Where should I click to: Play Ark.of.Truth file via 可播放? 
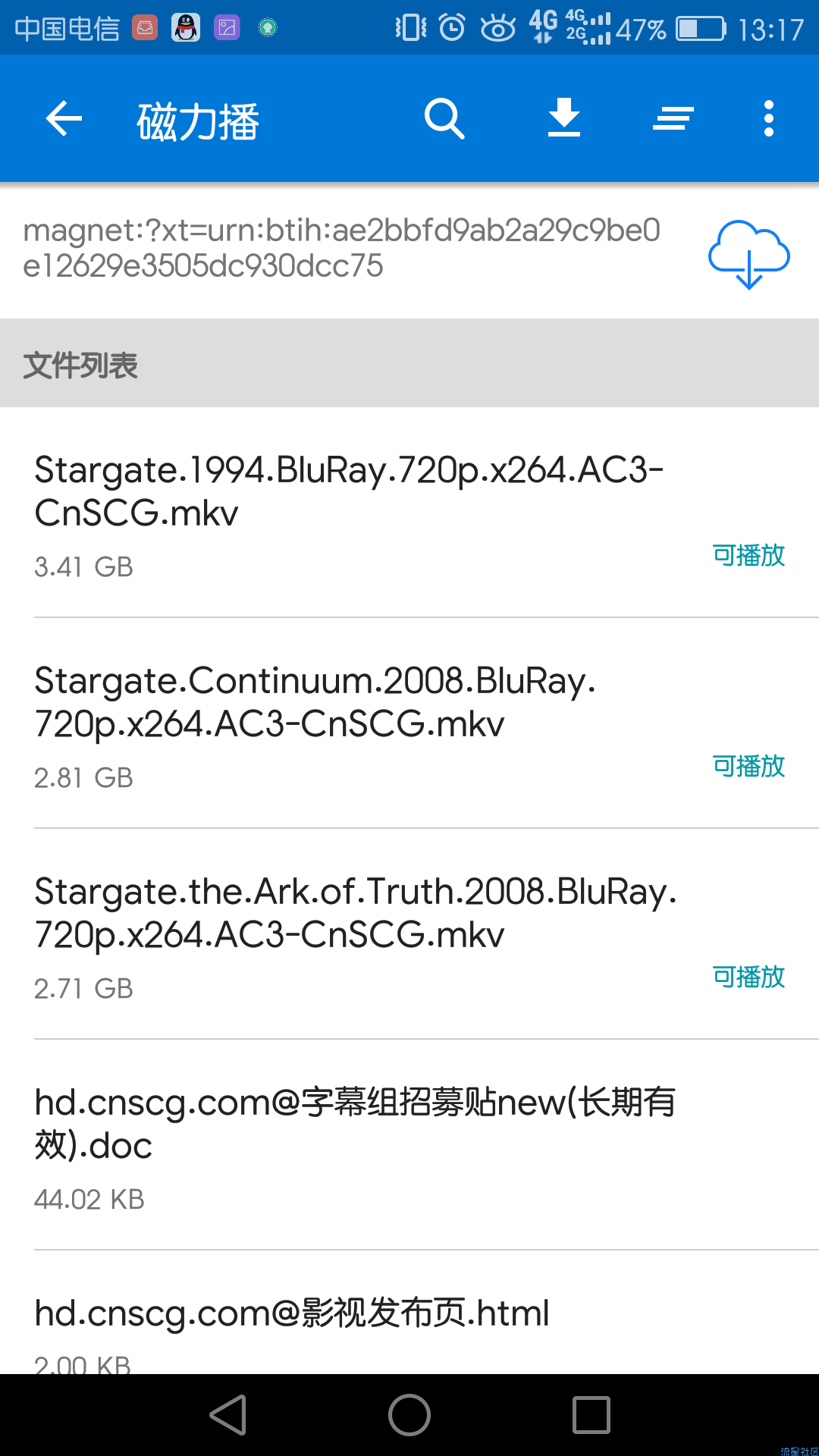click(748, 977)
